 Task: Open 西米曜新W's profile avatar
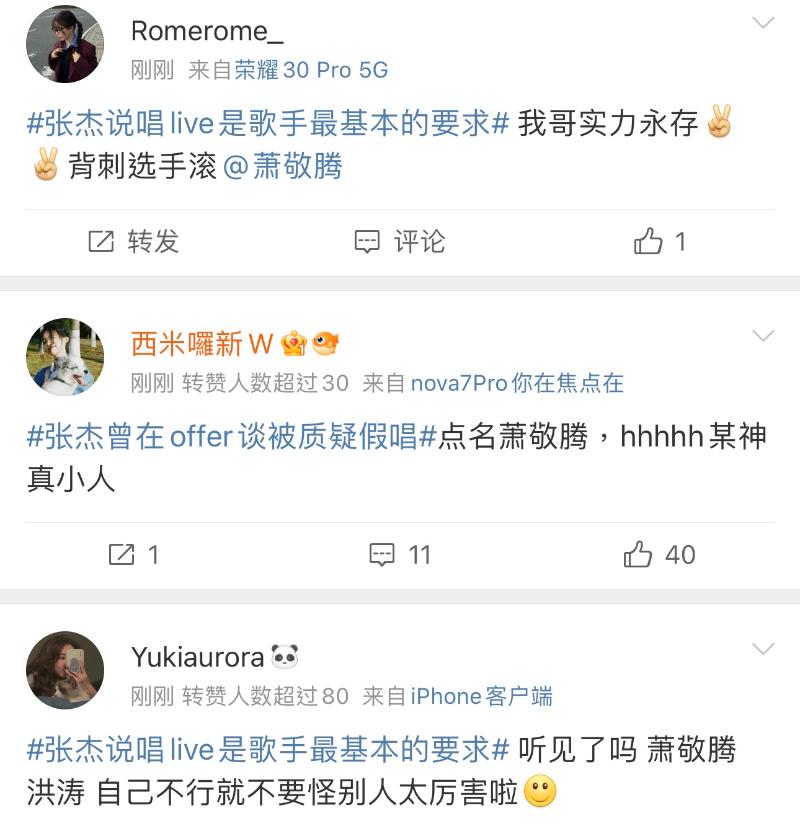64,357
